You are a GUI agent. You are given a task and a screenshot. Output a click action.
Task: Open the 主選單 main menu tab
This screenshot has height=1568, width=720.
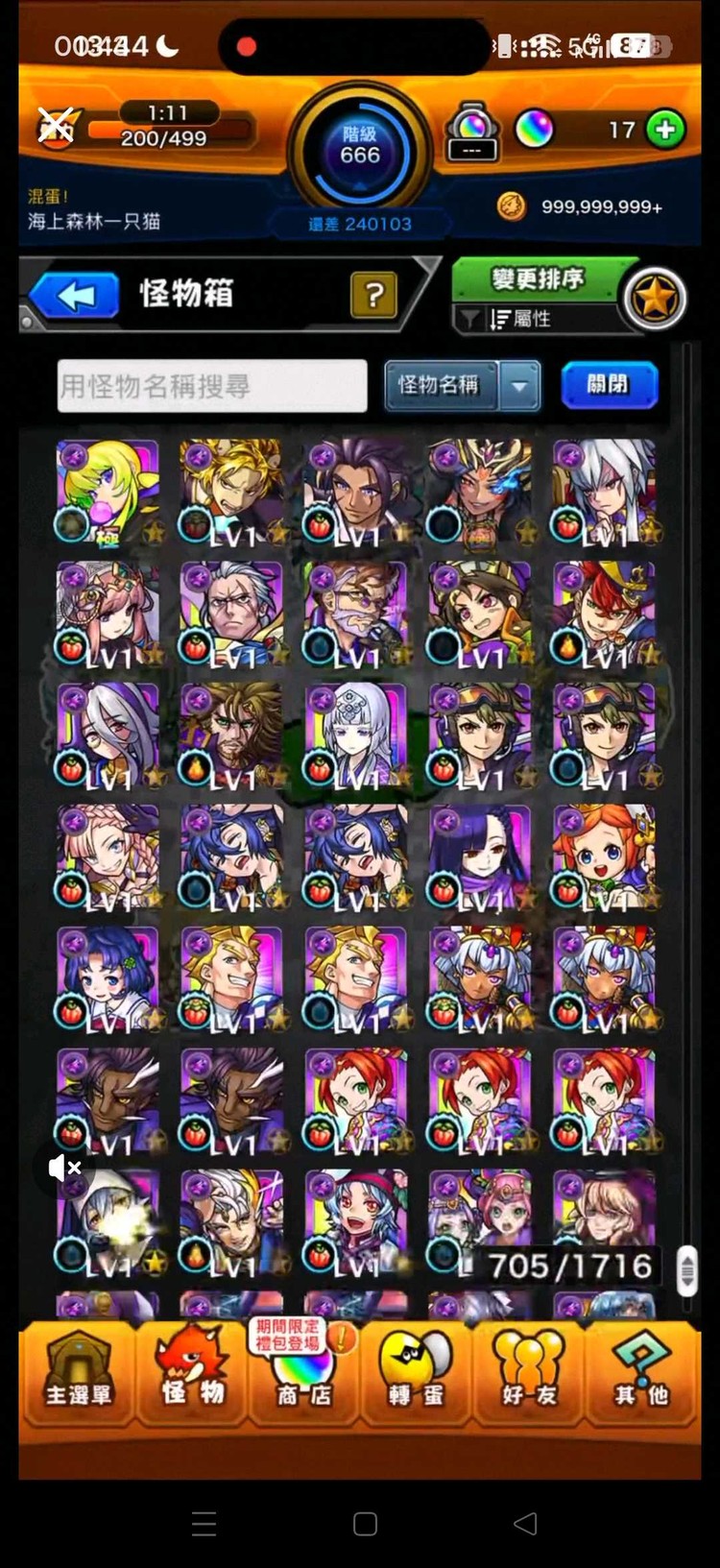pos(79,1373)
